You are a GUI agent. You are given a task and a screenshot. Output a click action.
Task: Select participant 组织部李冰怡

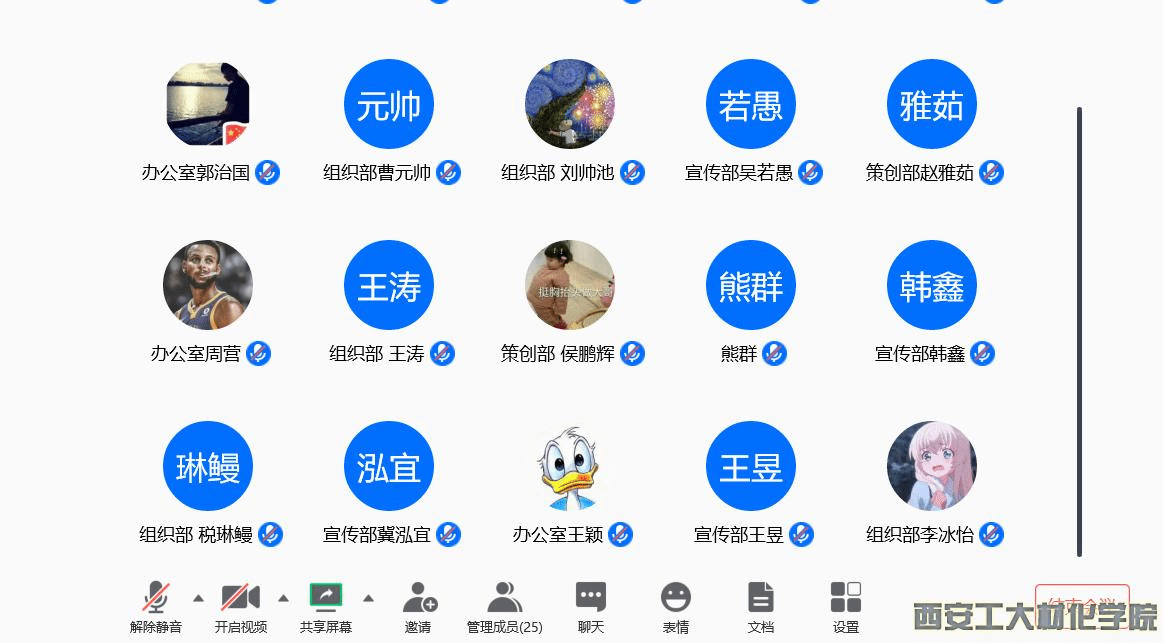pyautogui.click(x=932, y=467)
